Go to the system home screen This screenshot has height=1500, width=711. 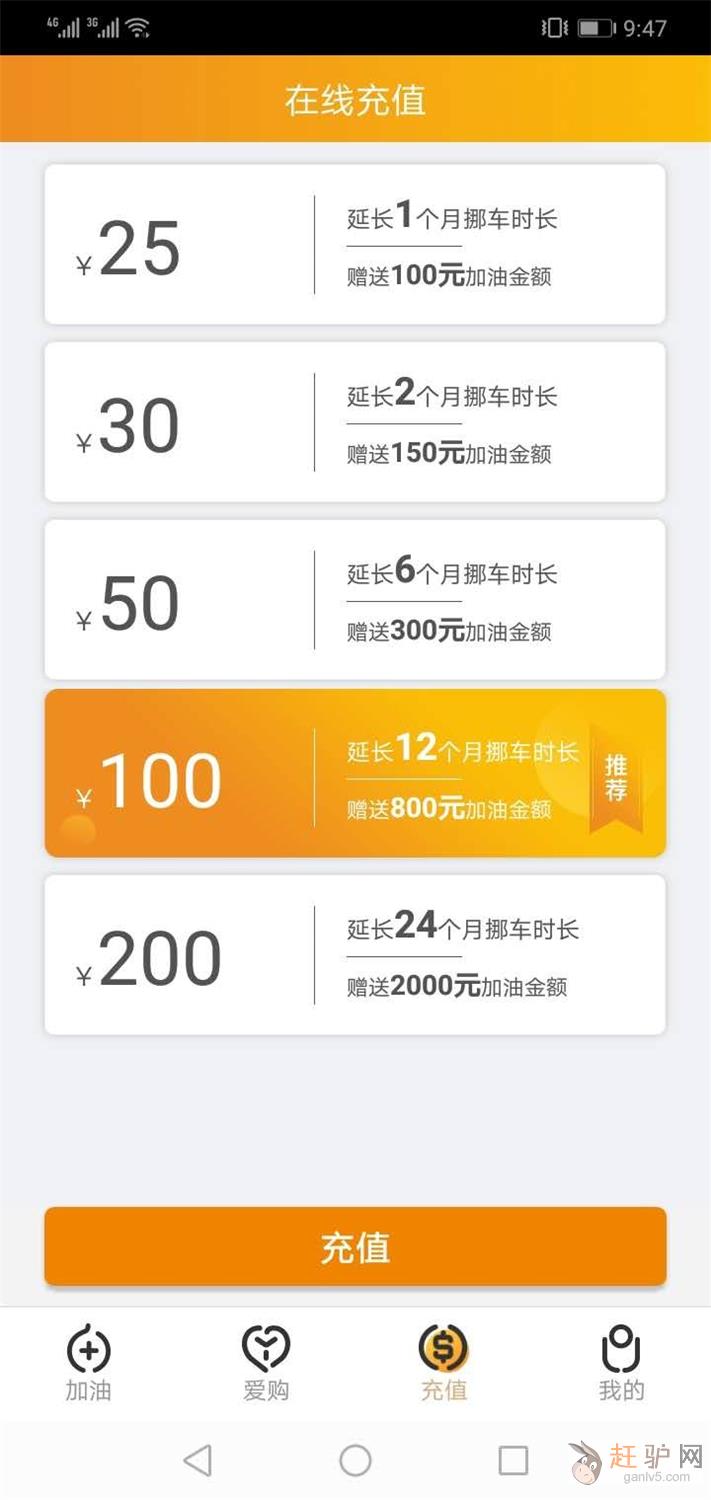[x=355, y=1461]
